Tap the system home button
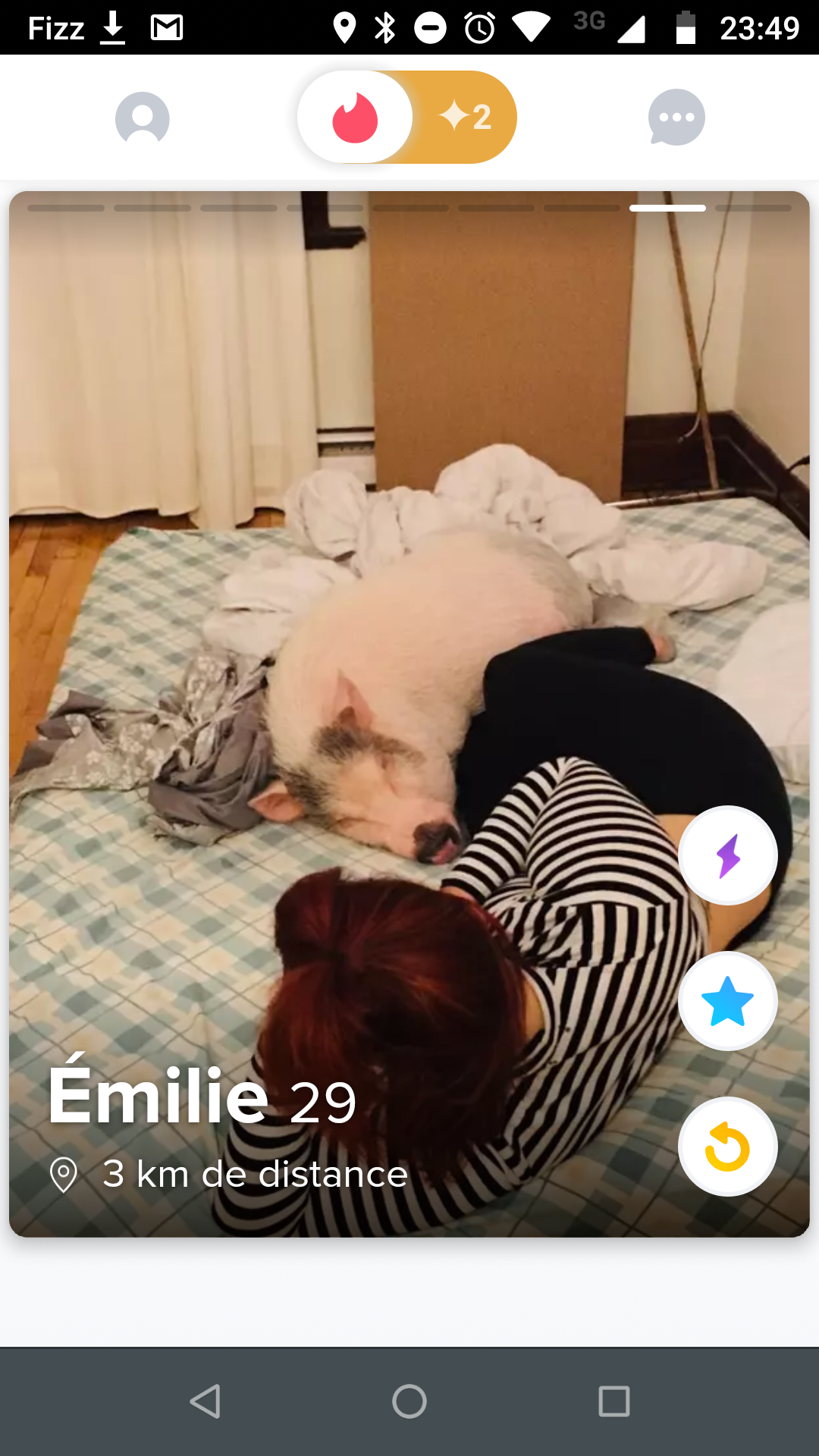Viewport: 819px width, 1456px height. [409, 1401]
